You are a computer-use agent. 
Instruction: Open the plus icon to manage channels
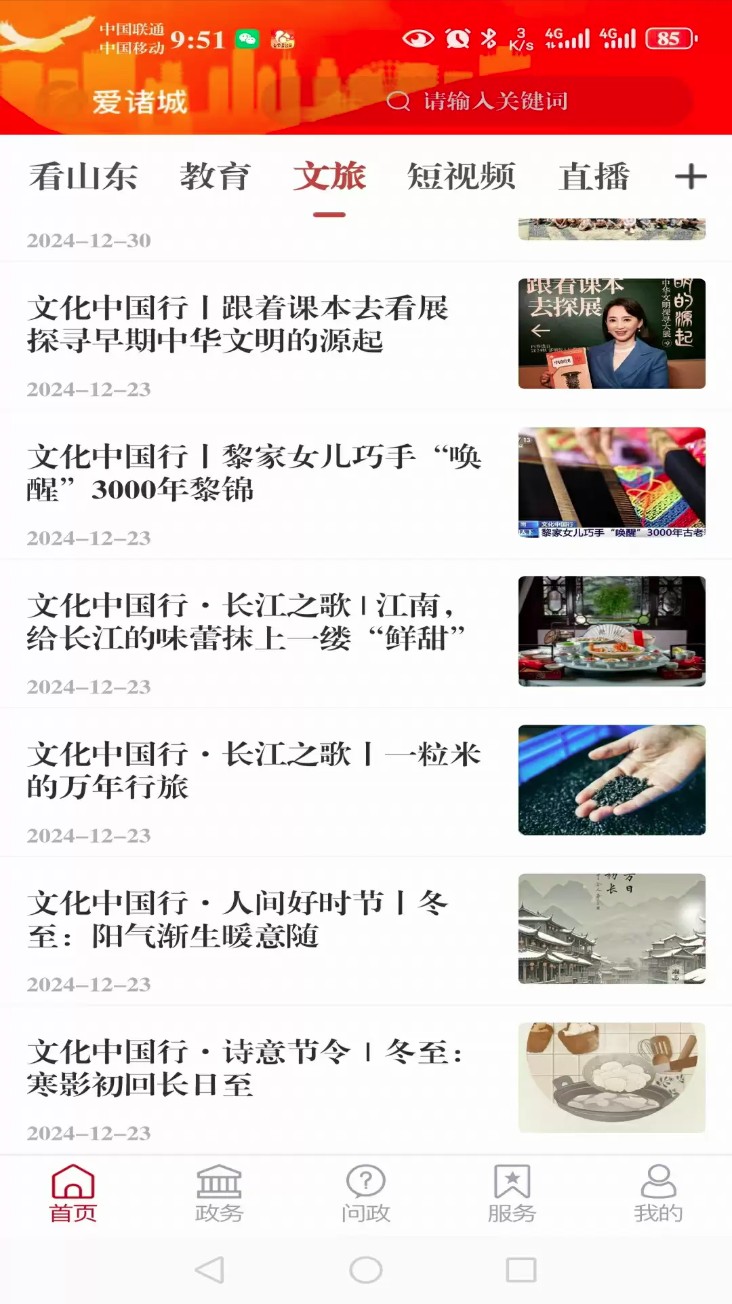click(690, 176)
